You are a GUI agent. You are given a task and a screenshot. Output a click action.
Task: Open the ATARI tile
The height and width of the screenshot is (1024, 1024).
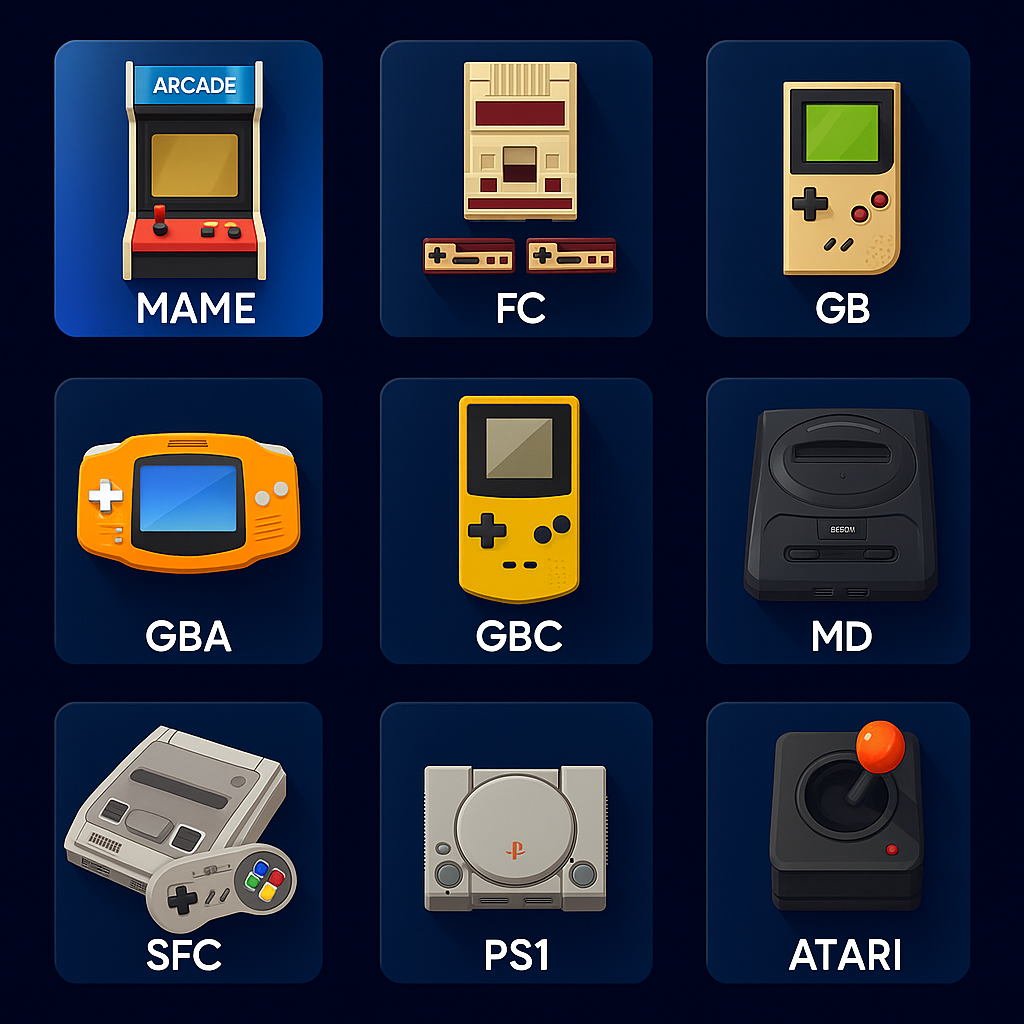[838, 842]
